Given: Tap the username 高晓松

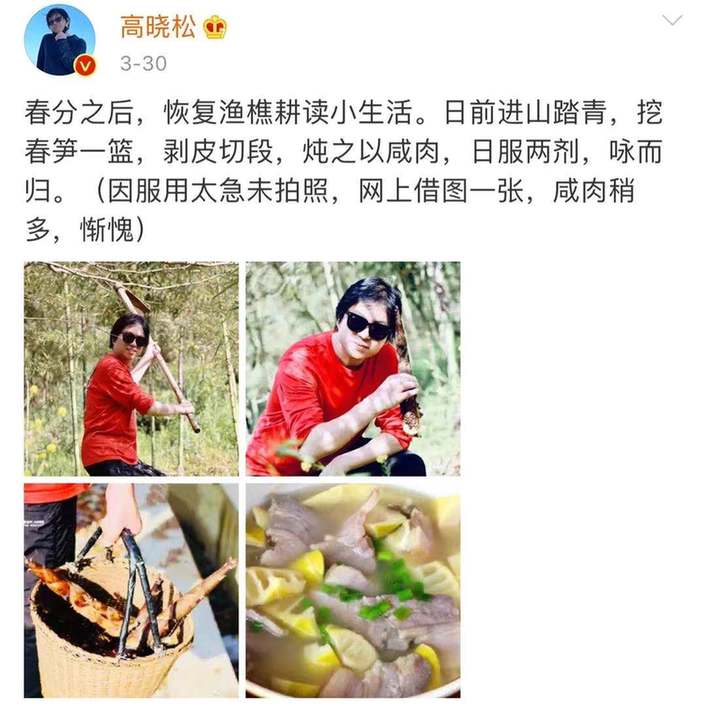Looking at the screenshot, I should pyautogui.click(x=159, y=26).
